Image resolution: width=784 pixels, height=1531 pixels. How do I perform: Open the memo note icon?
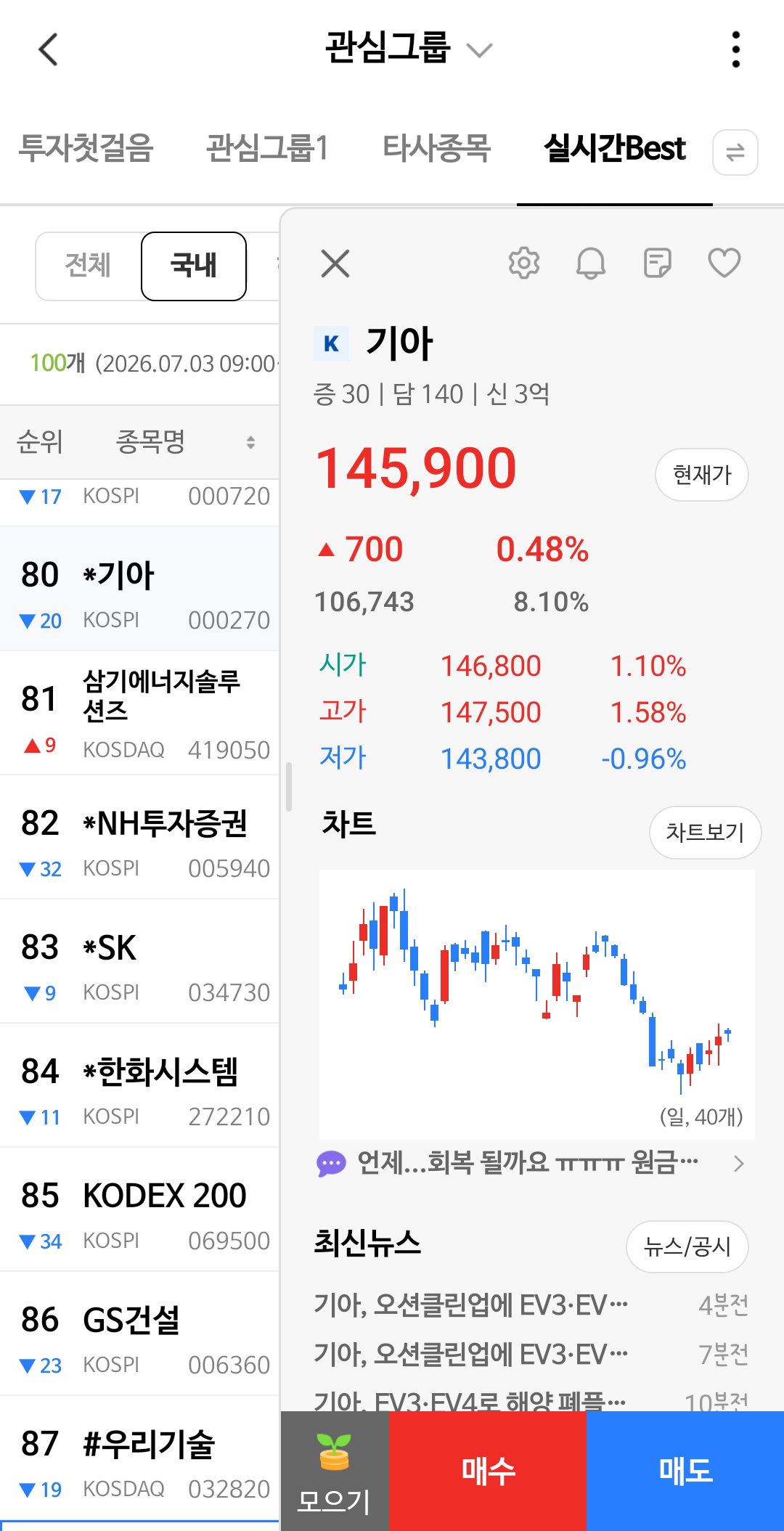pyautogui.click(x=657, y=263)
